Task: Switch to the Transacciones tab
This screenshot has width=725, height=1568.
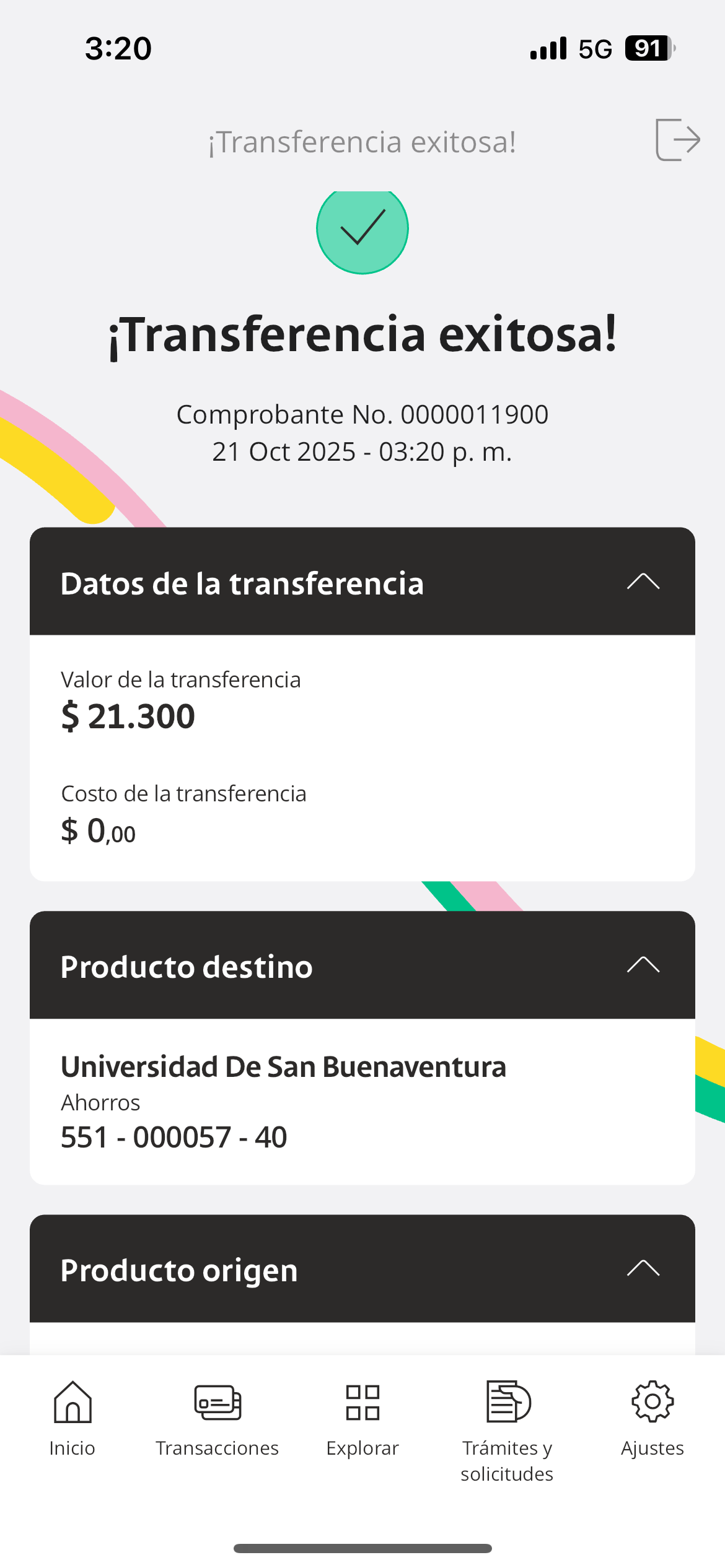Action: coord(217,1418)
